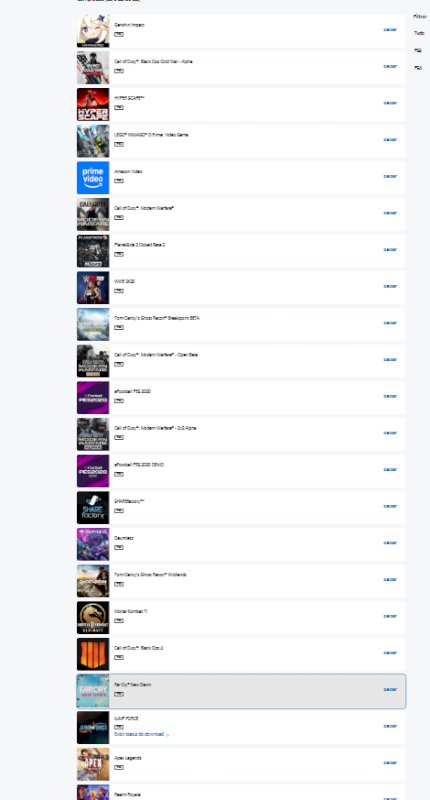Image resolution: width=430 pixels, height=800 pixels.
Task: Download Ghost Recon Breakpoint BETA
Action: 390,323
